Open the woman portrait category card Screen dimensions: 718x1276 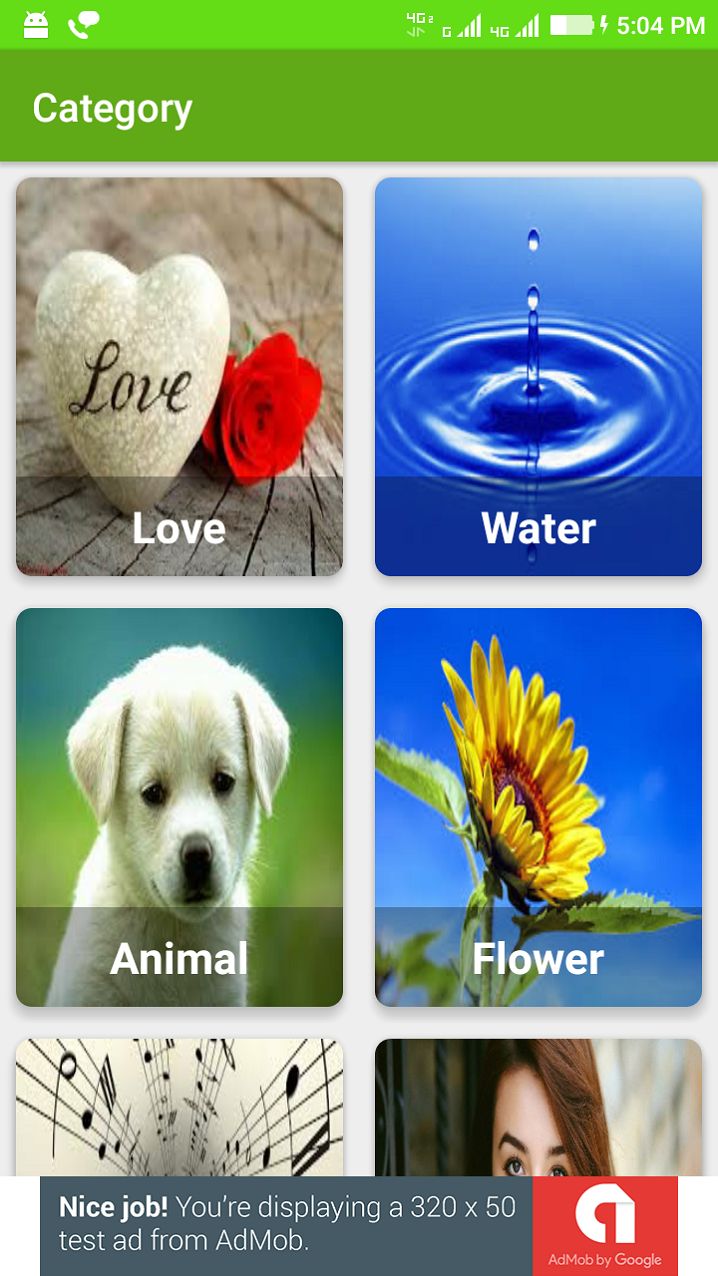538,1106
